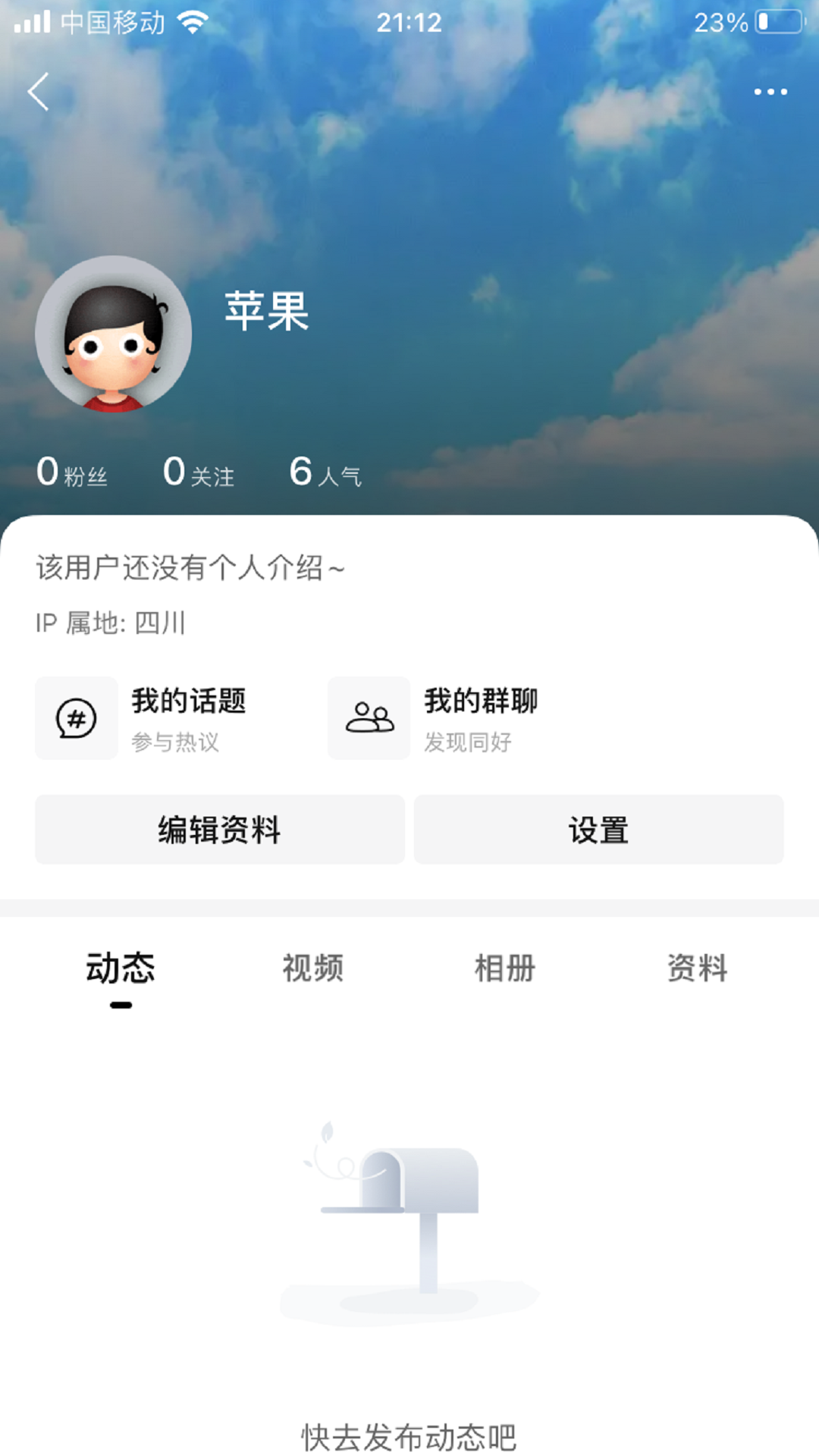Tap the 参与热议 subtext link

(177, 744)
